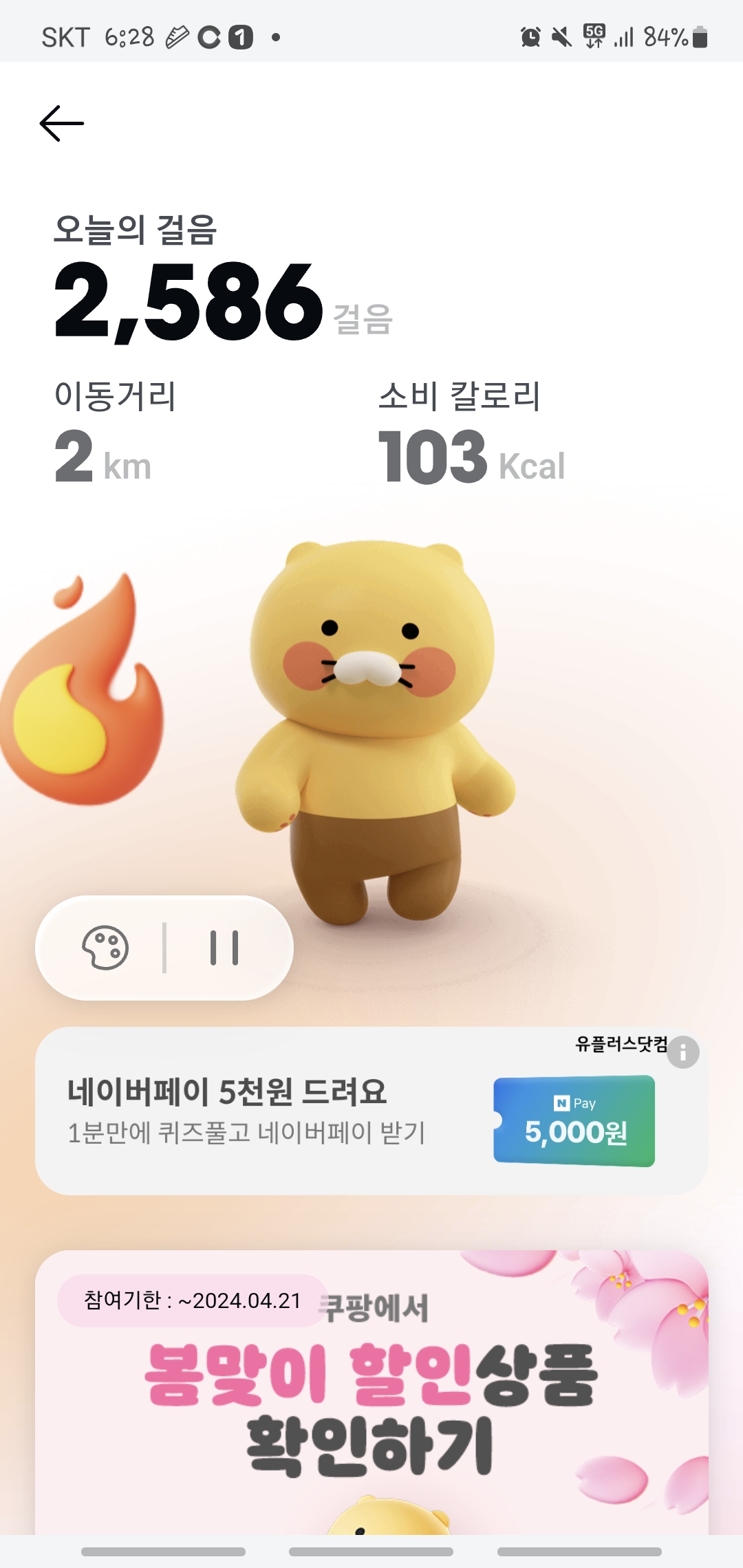The width and height of the screenshot is (743, 1568).
Task: Pause step counting
Action: (224, 948)
